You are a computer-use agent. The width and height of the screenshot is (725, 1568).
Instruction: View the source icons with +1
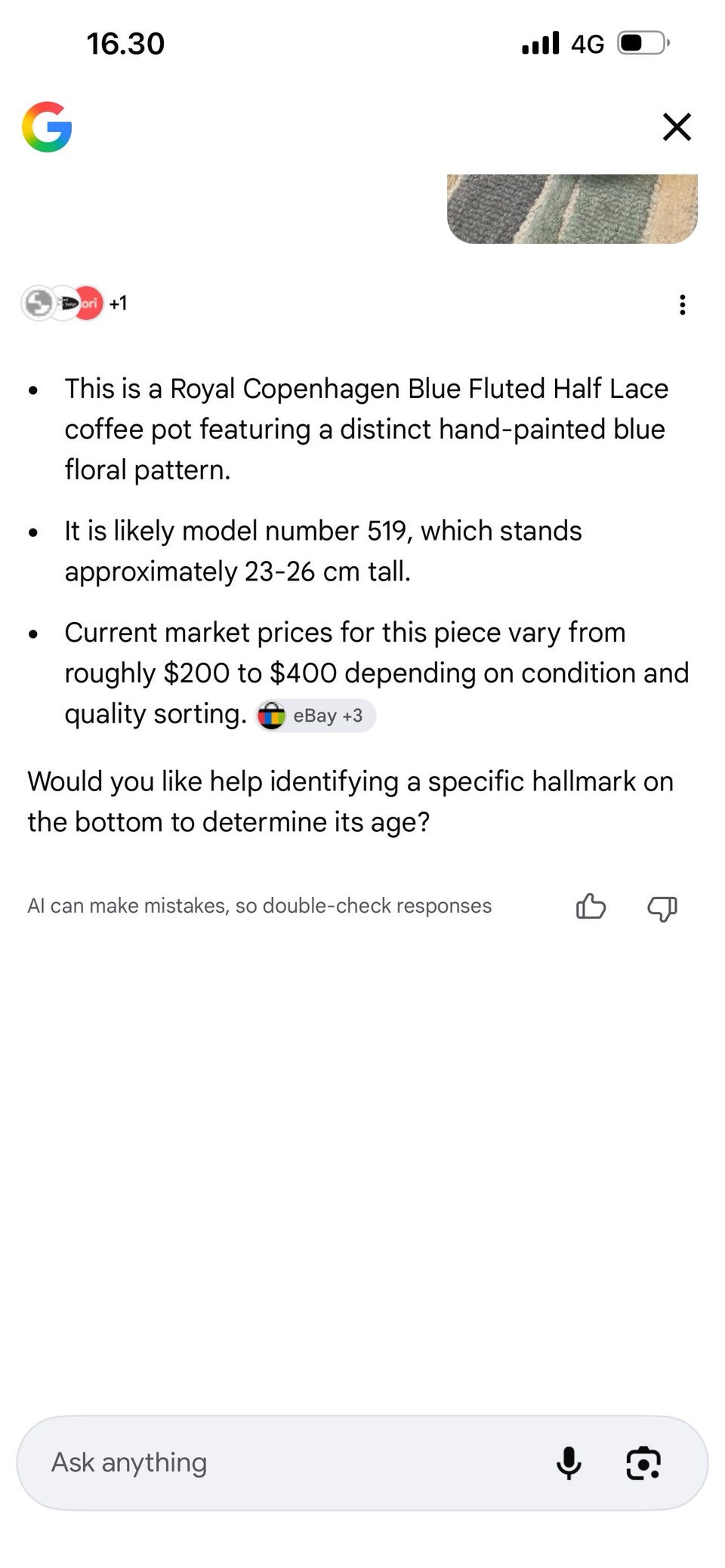(x=74, y=303)
